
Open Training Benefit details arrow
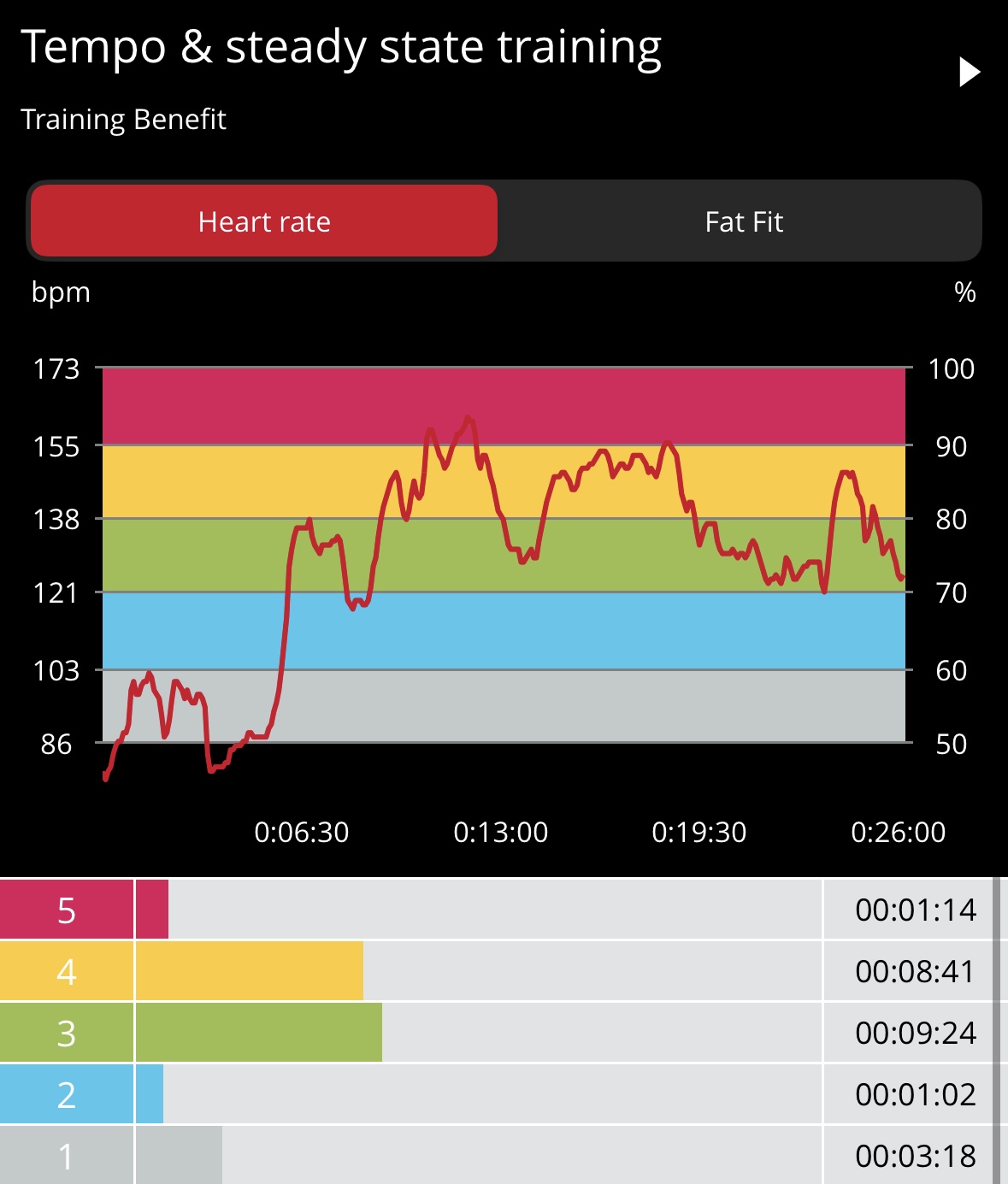coord(968,73)
